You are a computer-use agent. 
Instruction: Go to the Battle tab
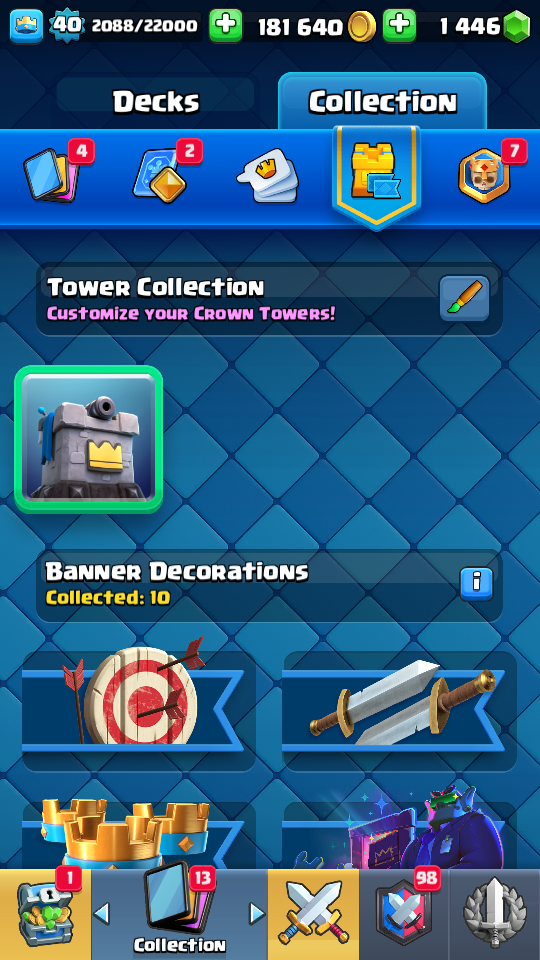pos(313,915)
